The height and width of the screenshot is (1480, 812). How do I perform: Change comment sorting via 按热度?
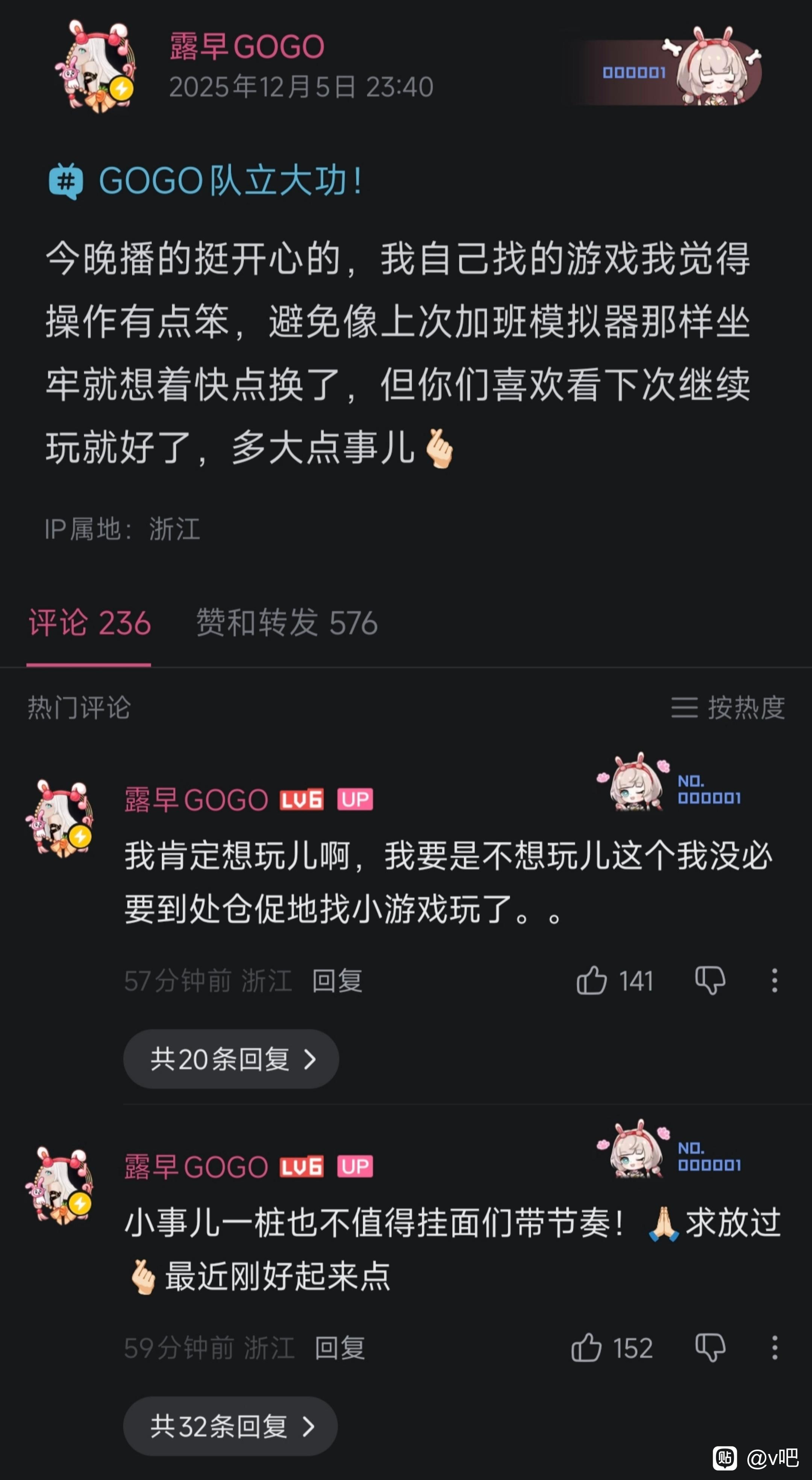pos(727,707)
